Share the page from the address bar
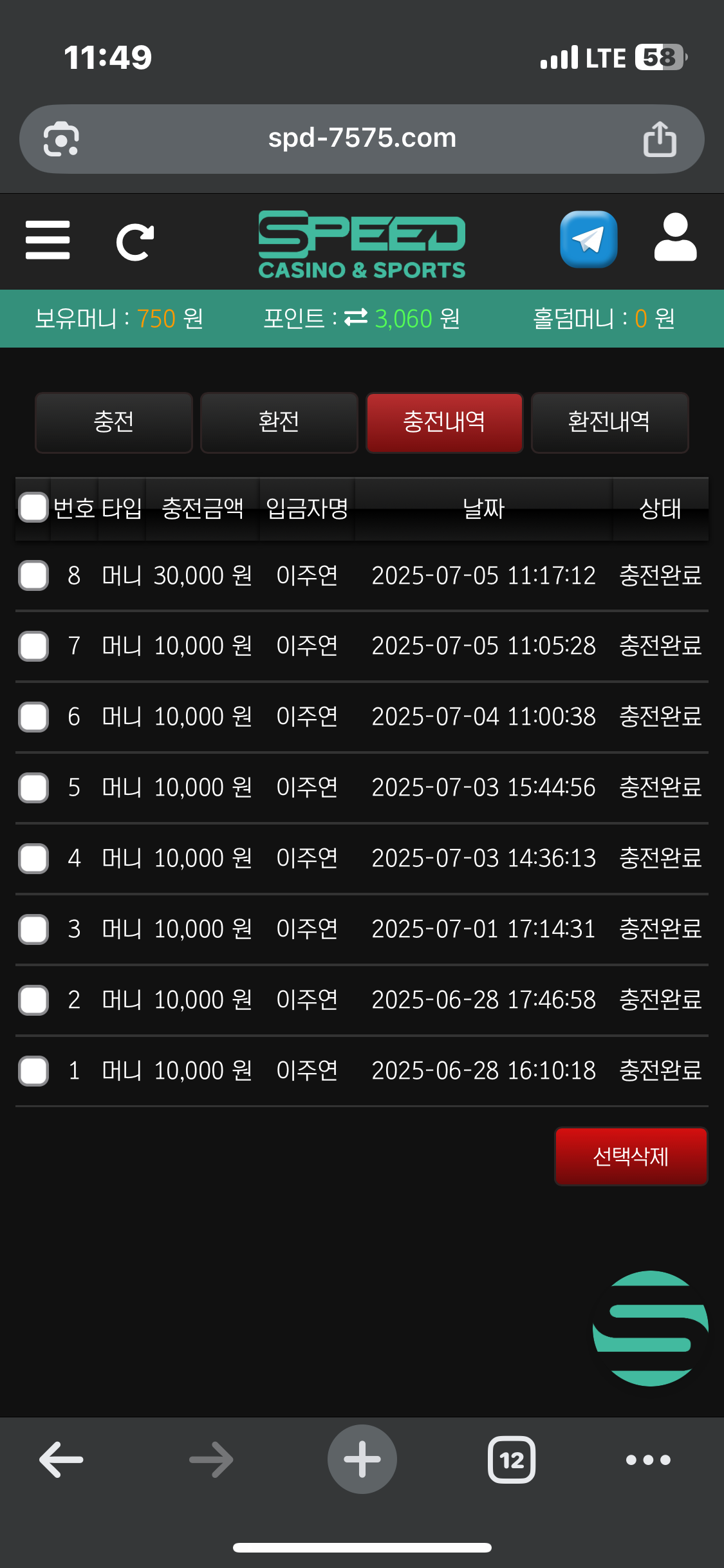The image size is (724, 1568). click(660, 139)
